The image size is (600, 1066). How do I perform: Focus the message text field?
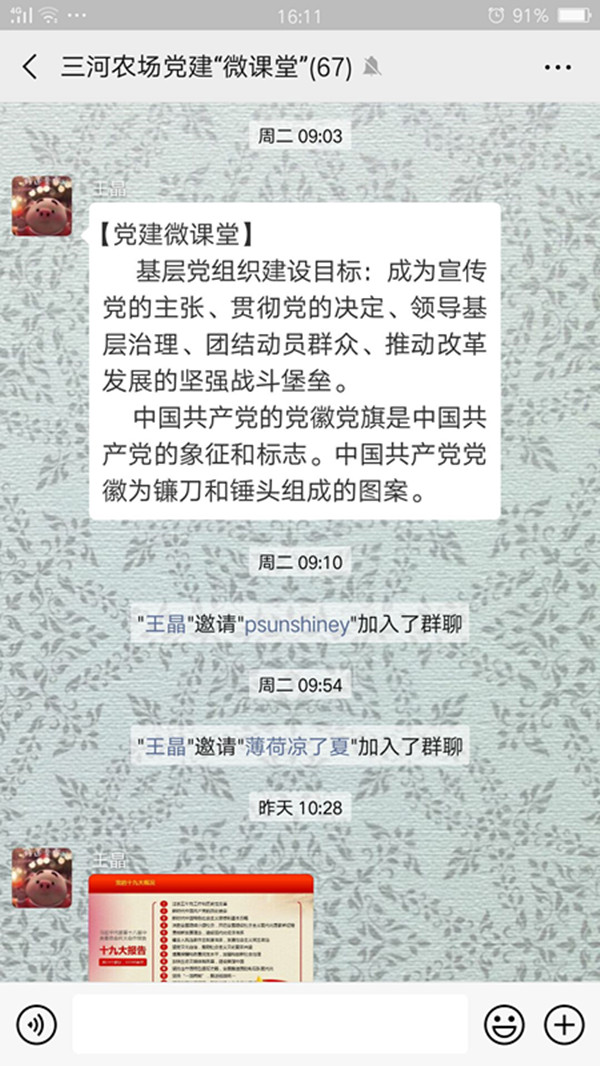270,1024
